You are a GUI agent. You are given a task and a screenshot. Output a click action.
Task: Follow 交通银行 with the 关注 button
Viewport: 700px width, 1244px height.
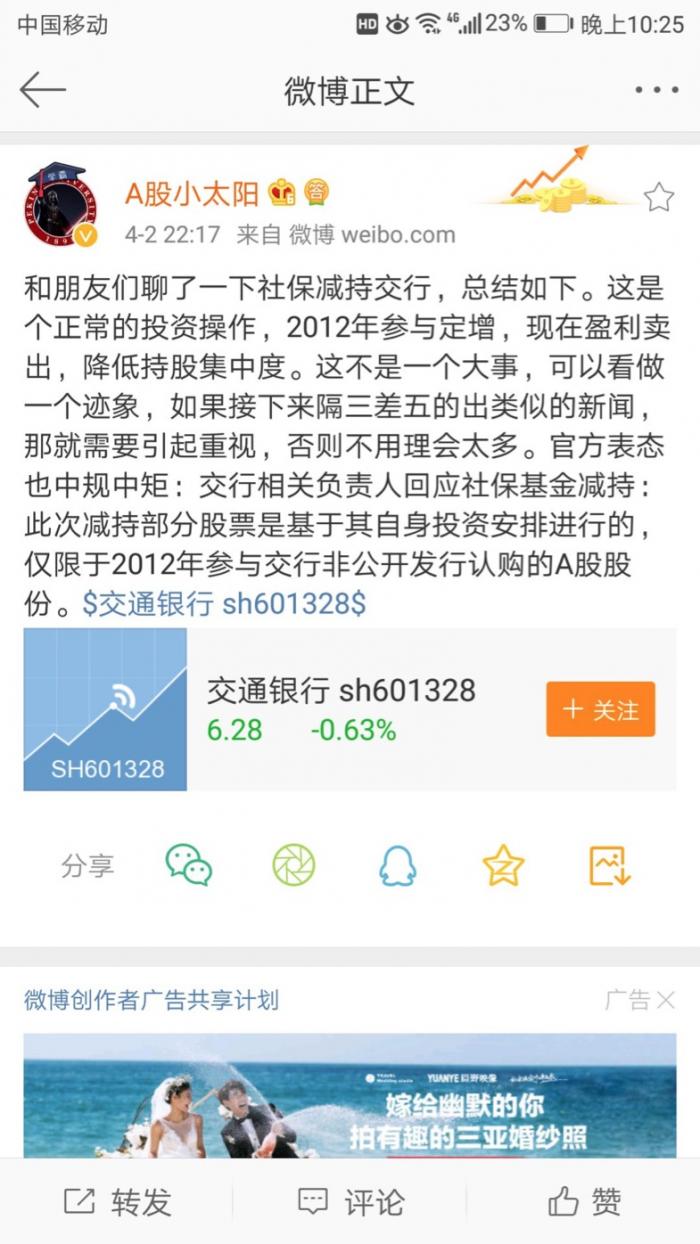(x=600, y=709)
